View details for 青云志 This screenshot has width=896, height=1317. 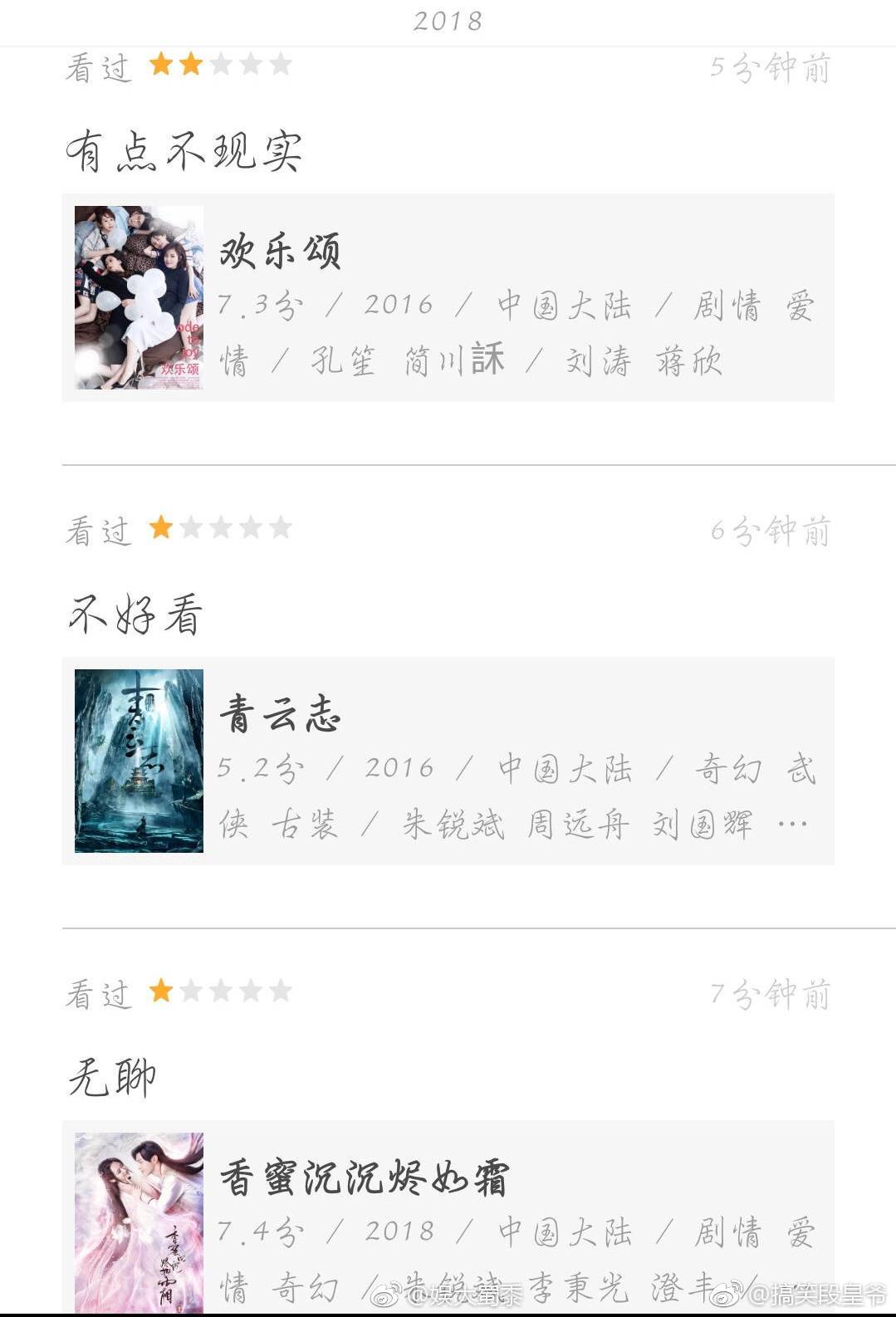[448, 761]
